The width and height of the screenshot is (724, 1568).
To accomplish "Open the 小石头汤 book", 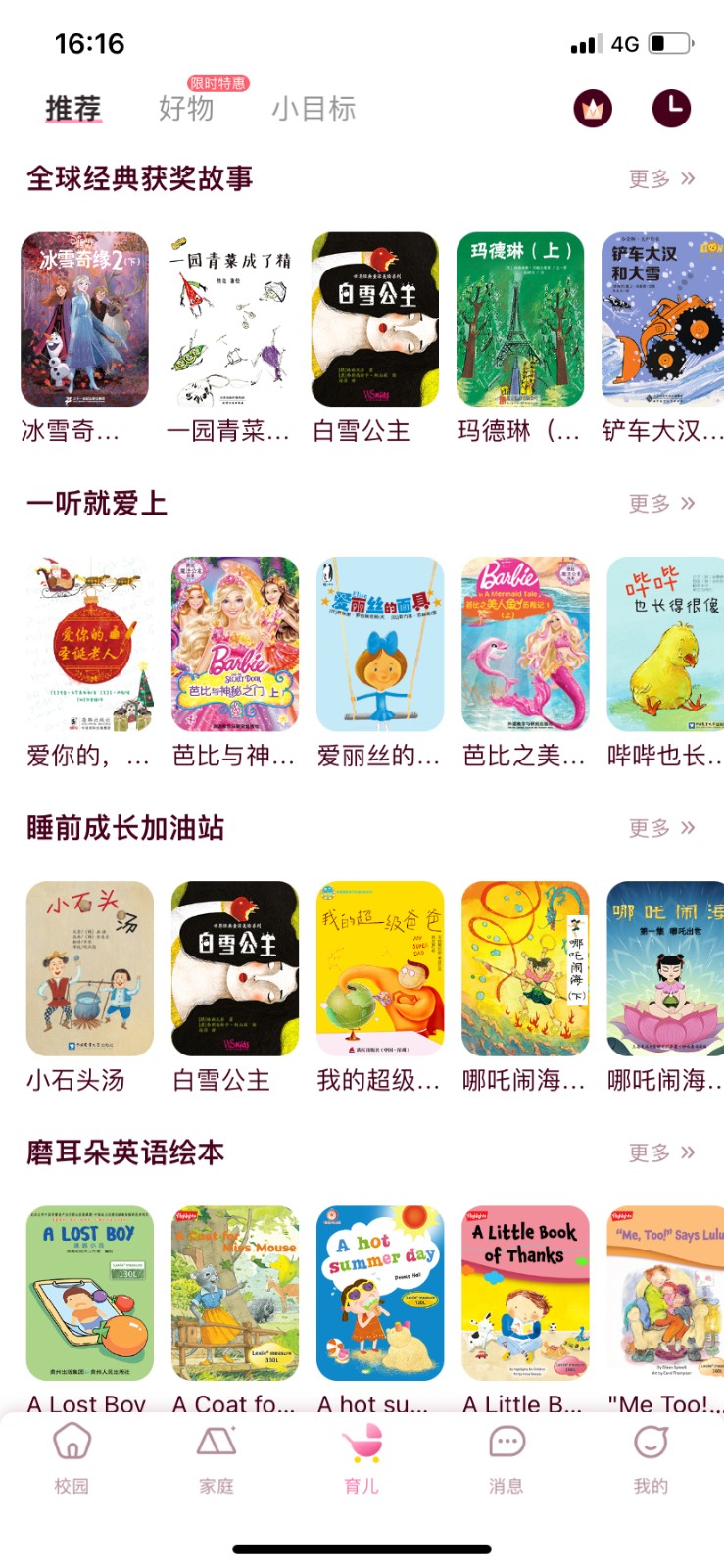I will click(x=90, y=968).
